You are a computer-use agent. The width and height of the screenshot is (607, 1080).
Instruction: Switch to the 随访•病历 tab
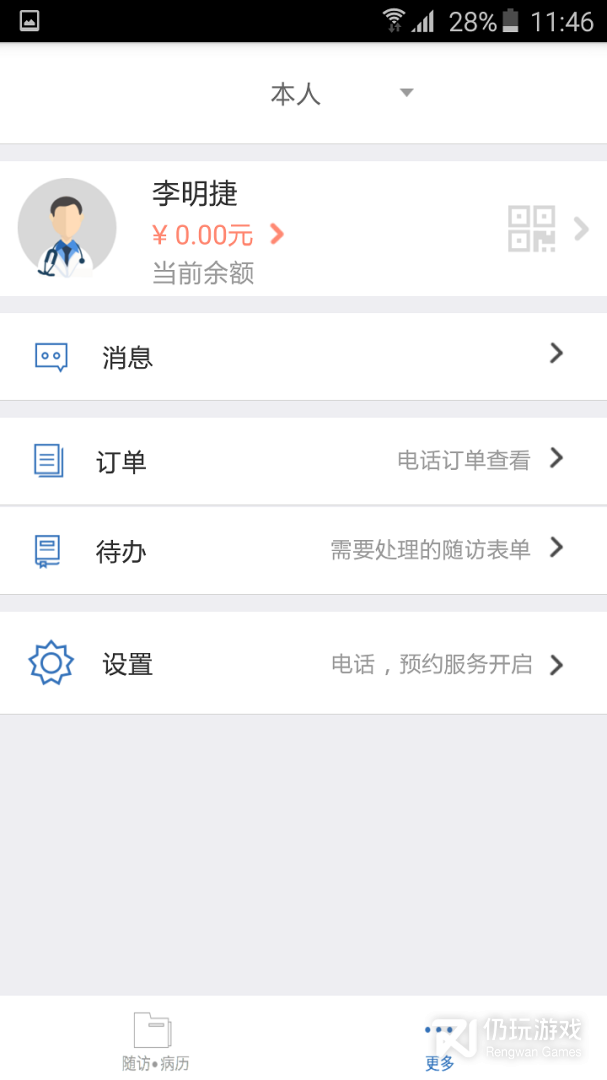tap(153, 1040)
